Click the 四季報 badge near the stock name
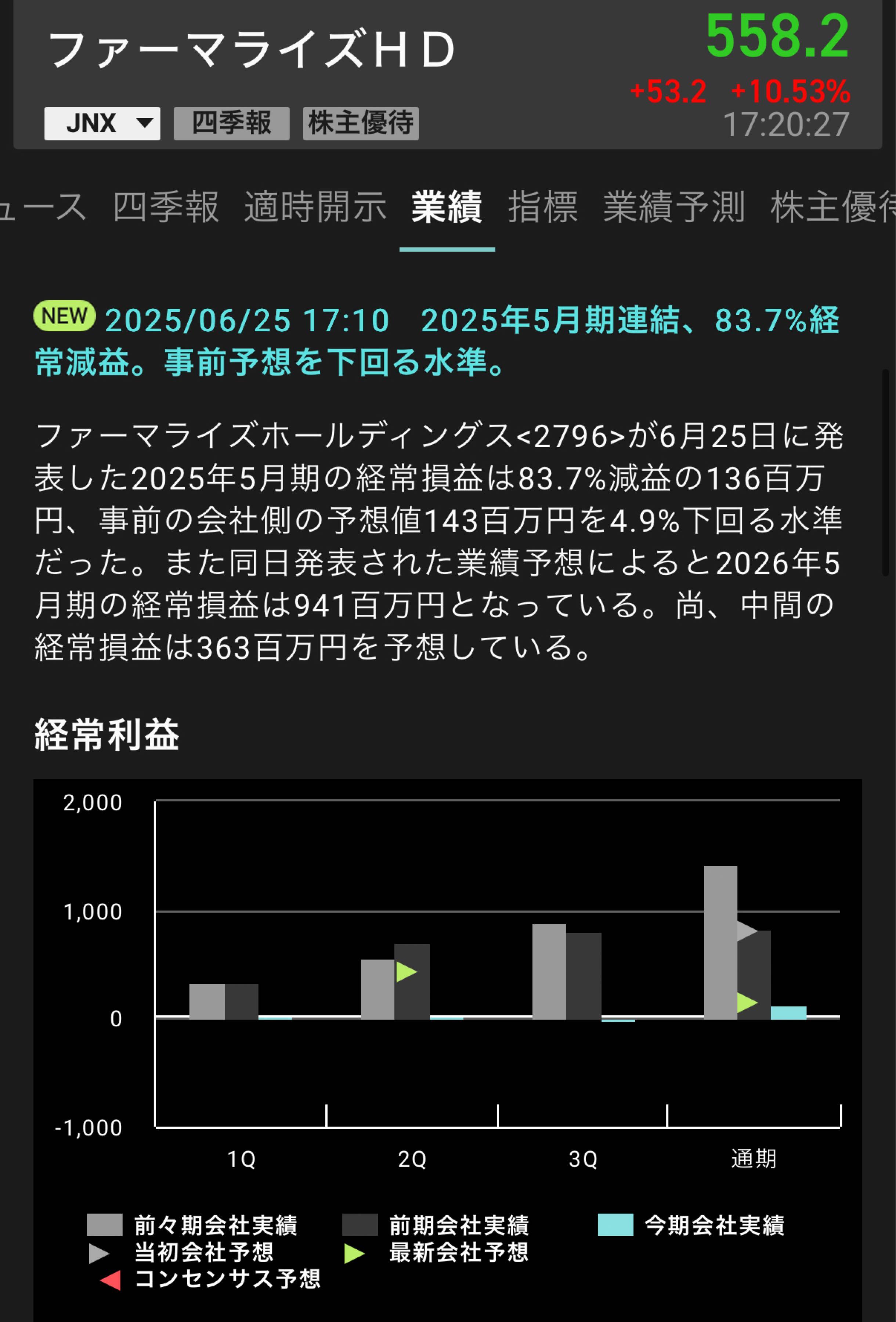Screen dimensions: 896x1322 [x=231, y=122]
